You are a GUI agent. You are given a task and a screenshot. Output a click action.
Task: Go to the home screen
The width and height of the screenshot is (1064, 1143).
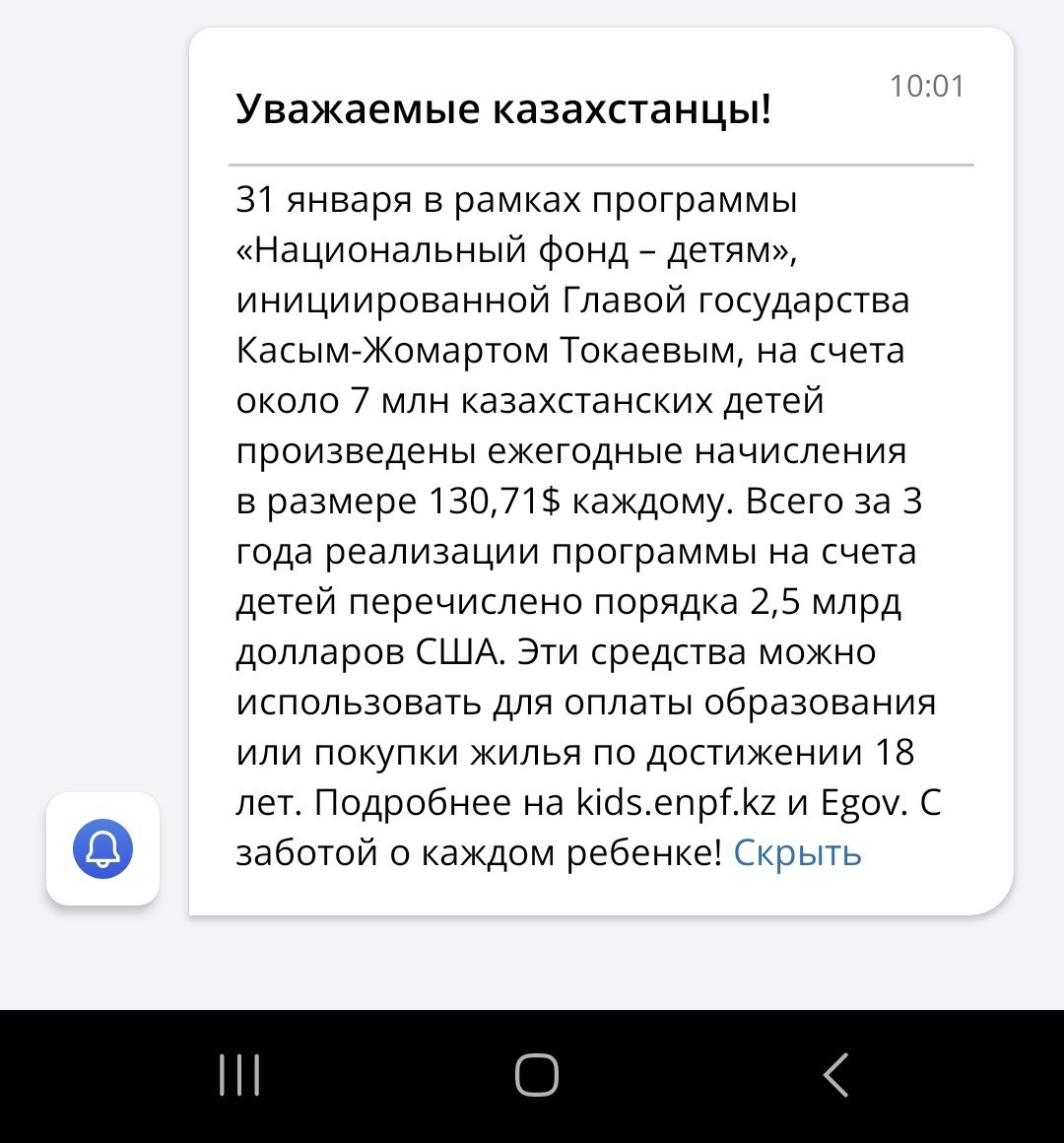point(537,1074)
